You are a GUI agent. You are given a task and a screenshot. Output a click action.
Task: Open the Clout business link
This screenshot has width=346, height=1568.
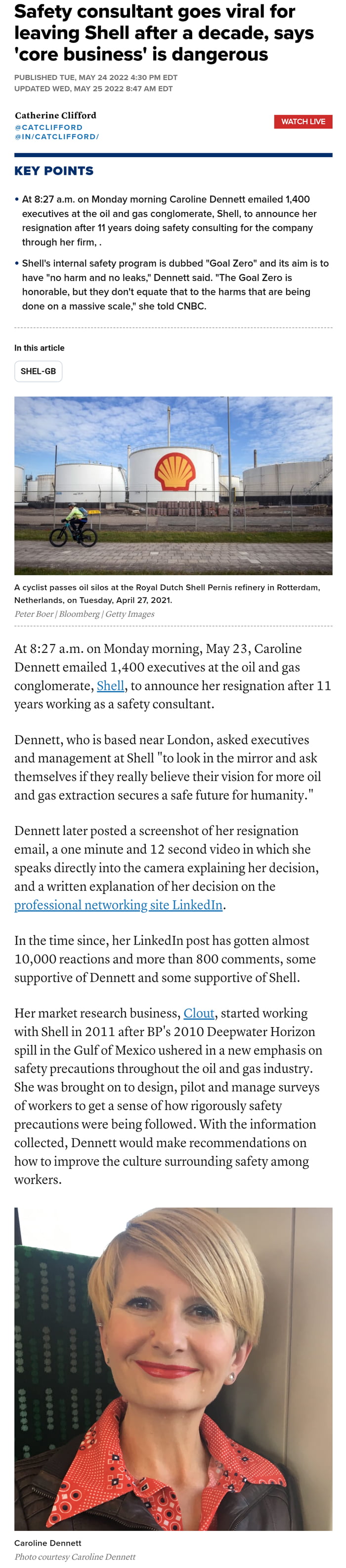(x=199, y=1013)
